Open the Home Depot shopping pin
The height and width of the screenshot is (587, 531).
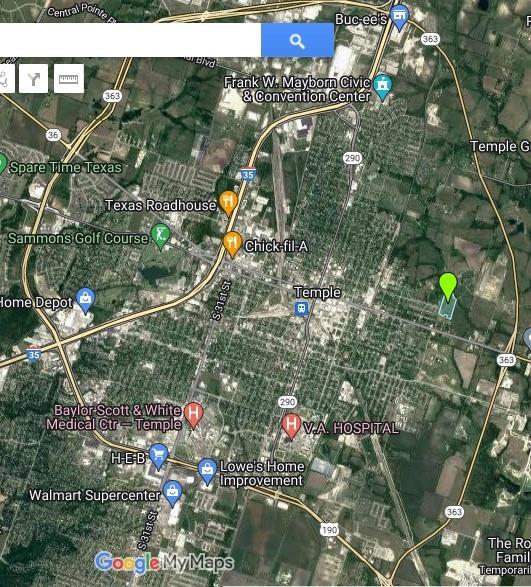[x=86, y=301]
